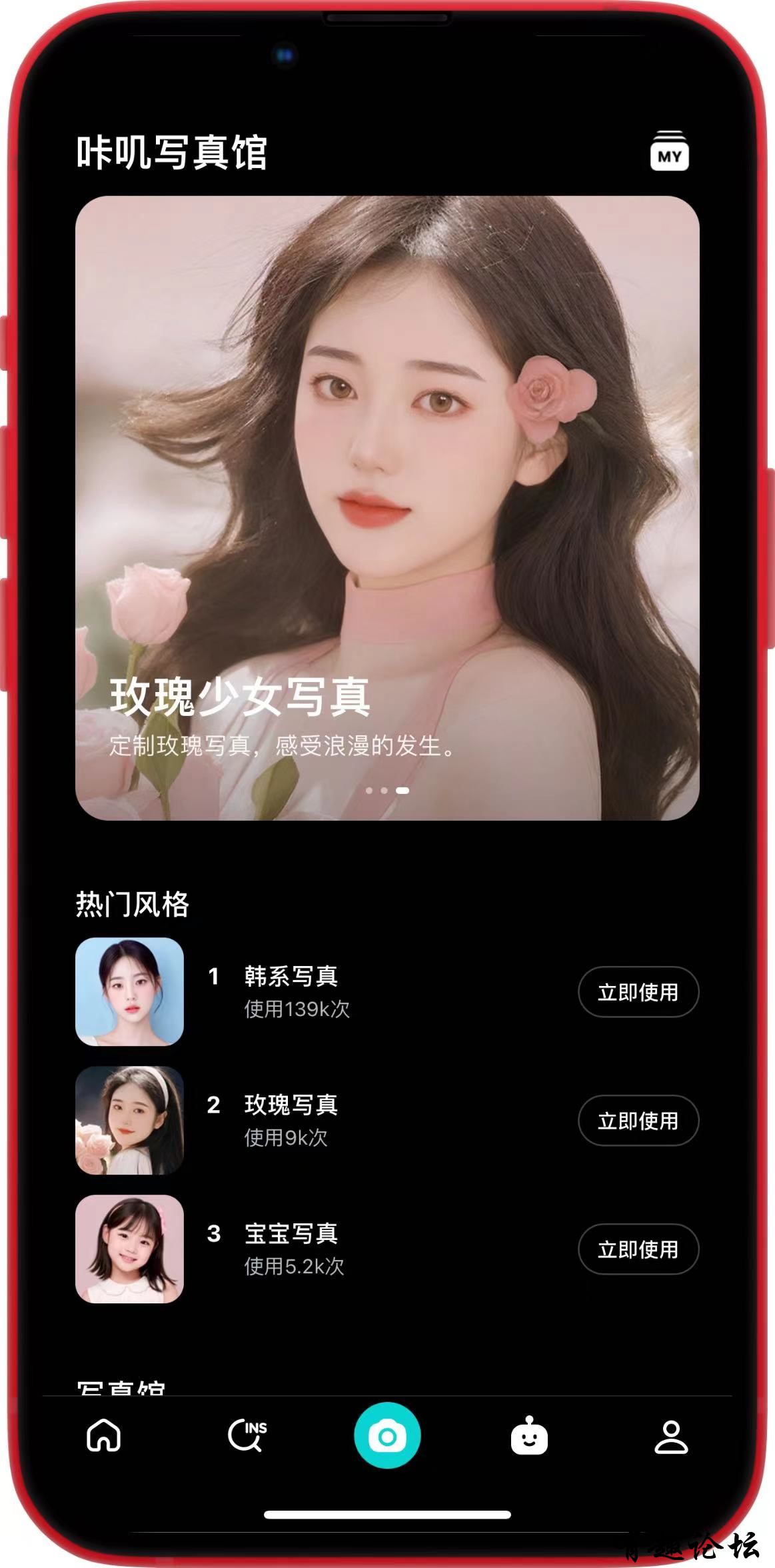Open the 玫瑰写真 thumbnail
This screenshot has height=1568, width=775.
tap(129, 1120)
